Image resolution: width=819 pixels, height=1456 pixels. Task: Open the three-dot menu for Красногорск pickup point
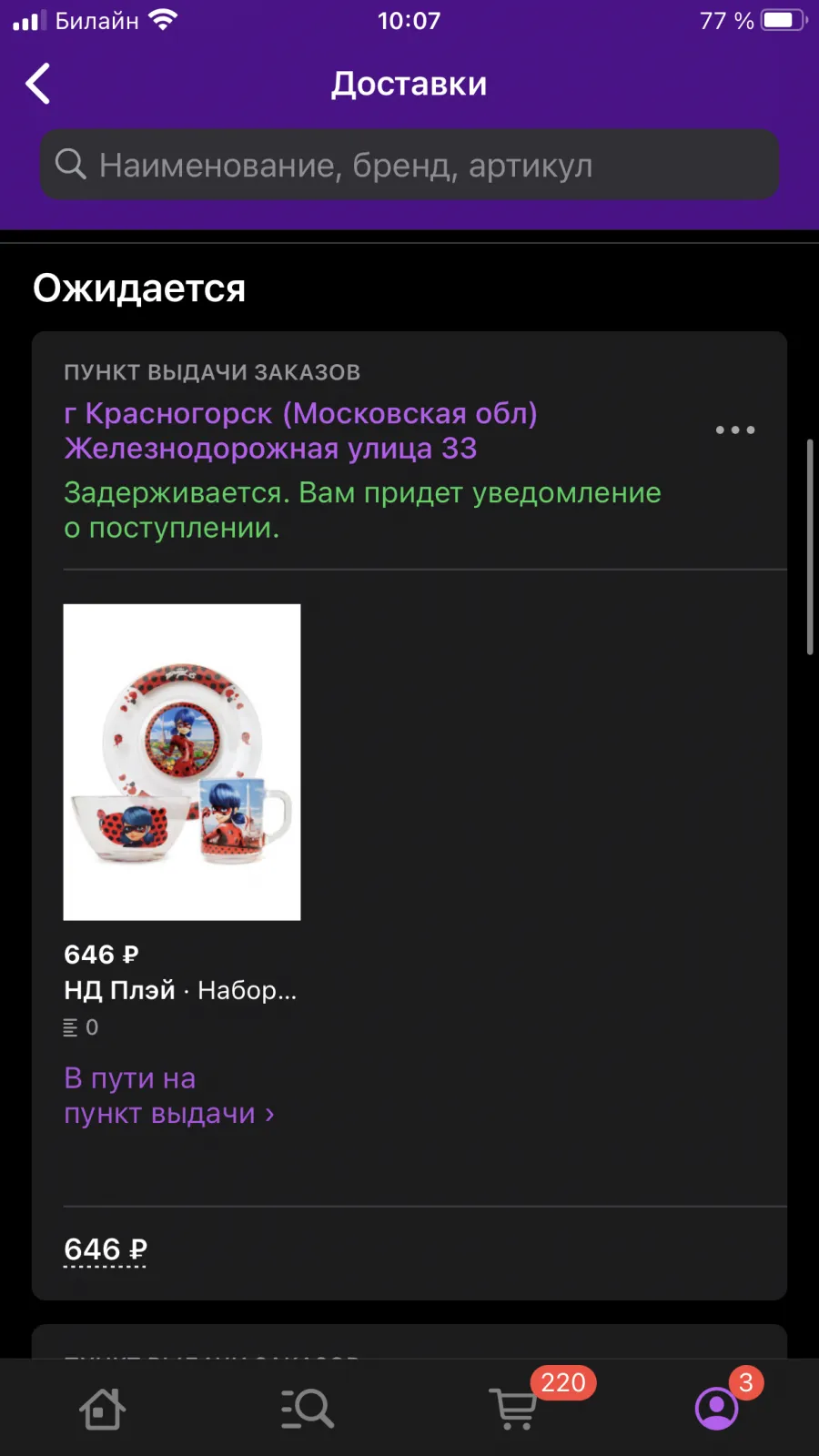tap(734, 430)
